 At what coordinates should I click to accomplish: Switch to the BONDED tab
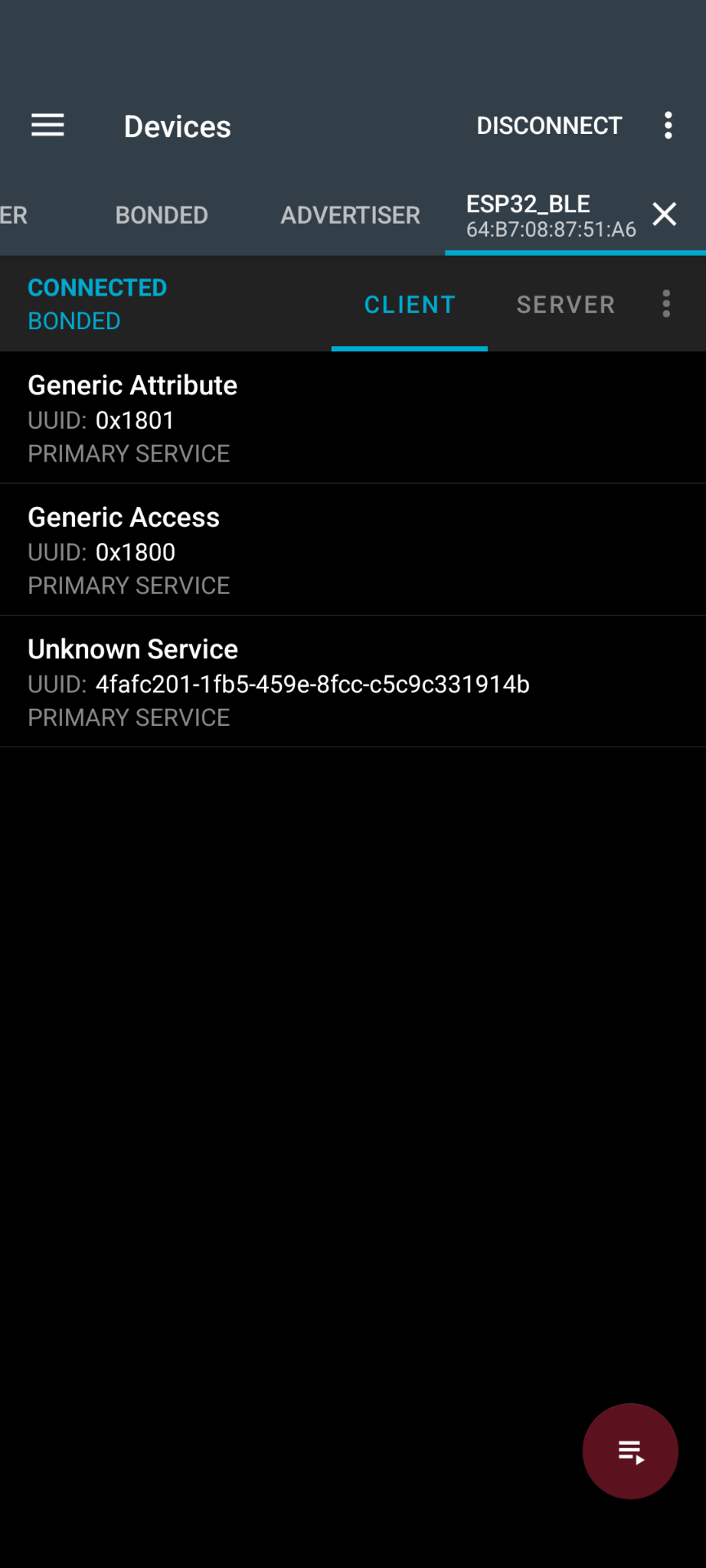point(162,215)
